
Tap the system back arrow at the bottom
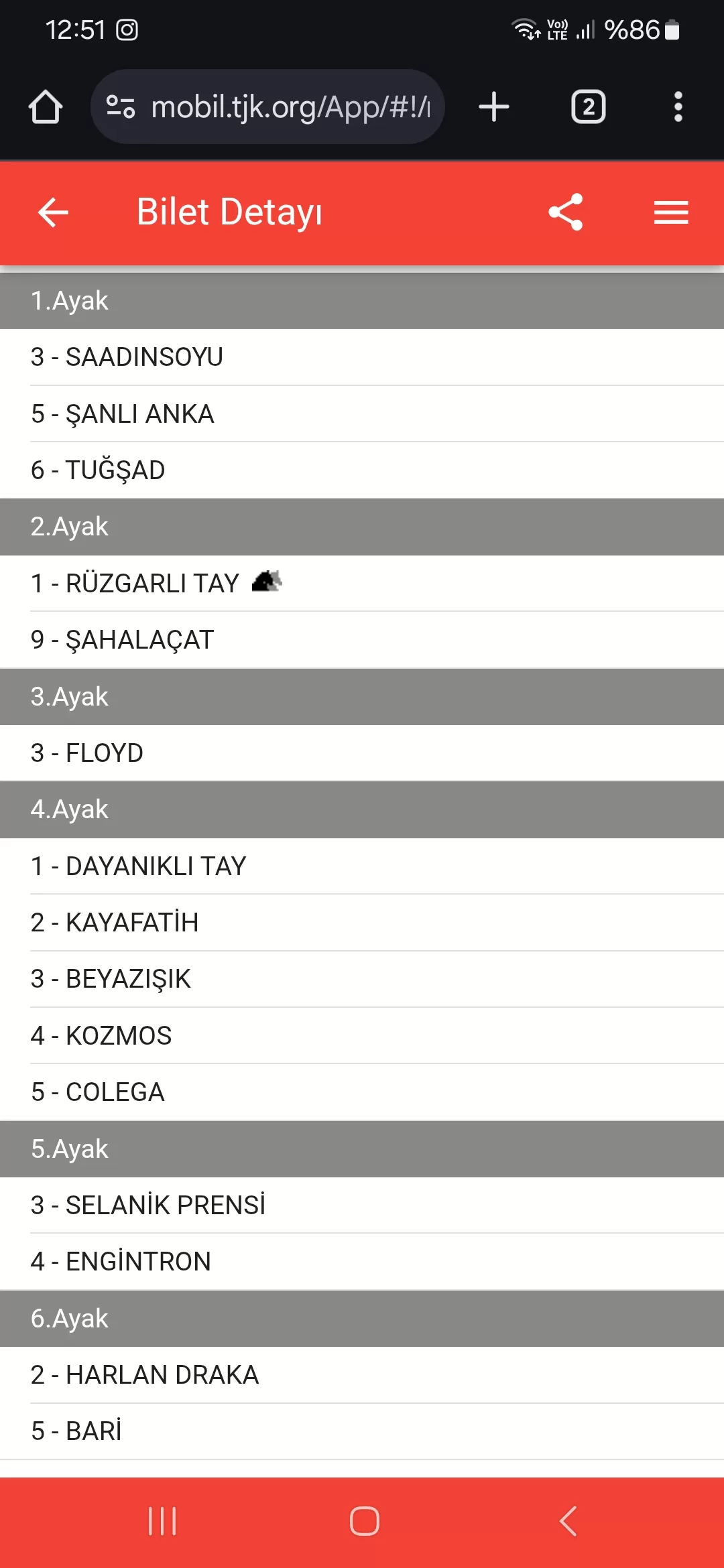tap(567, 1521)
